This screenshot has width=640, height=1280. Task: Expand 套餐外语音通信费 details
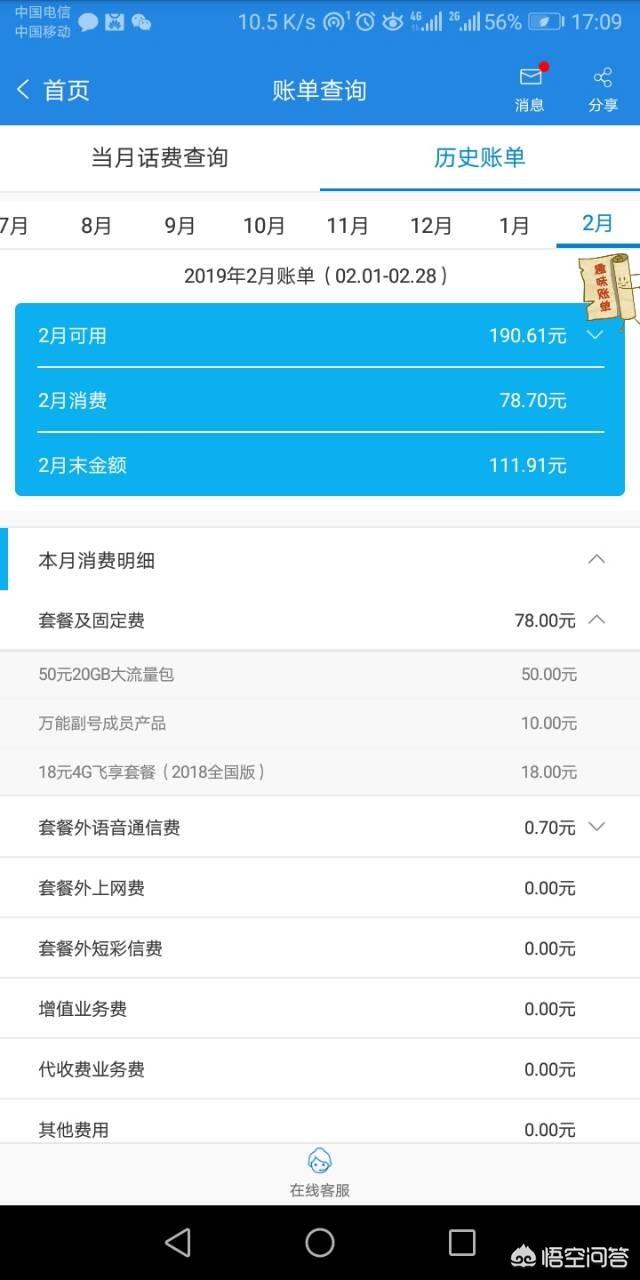click(596, 827)
